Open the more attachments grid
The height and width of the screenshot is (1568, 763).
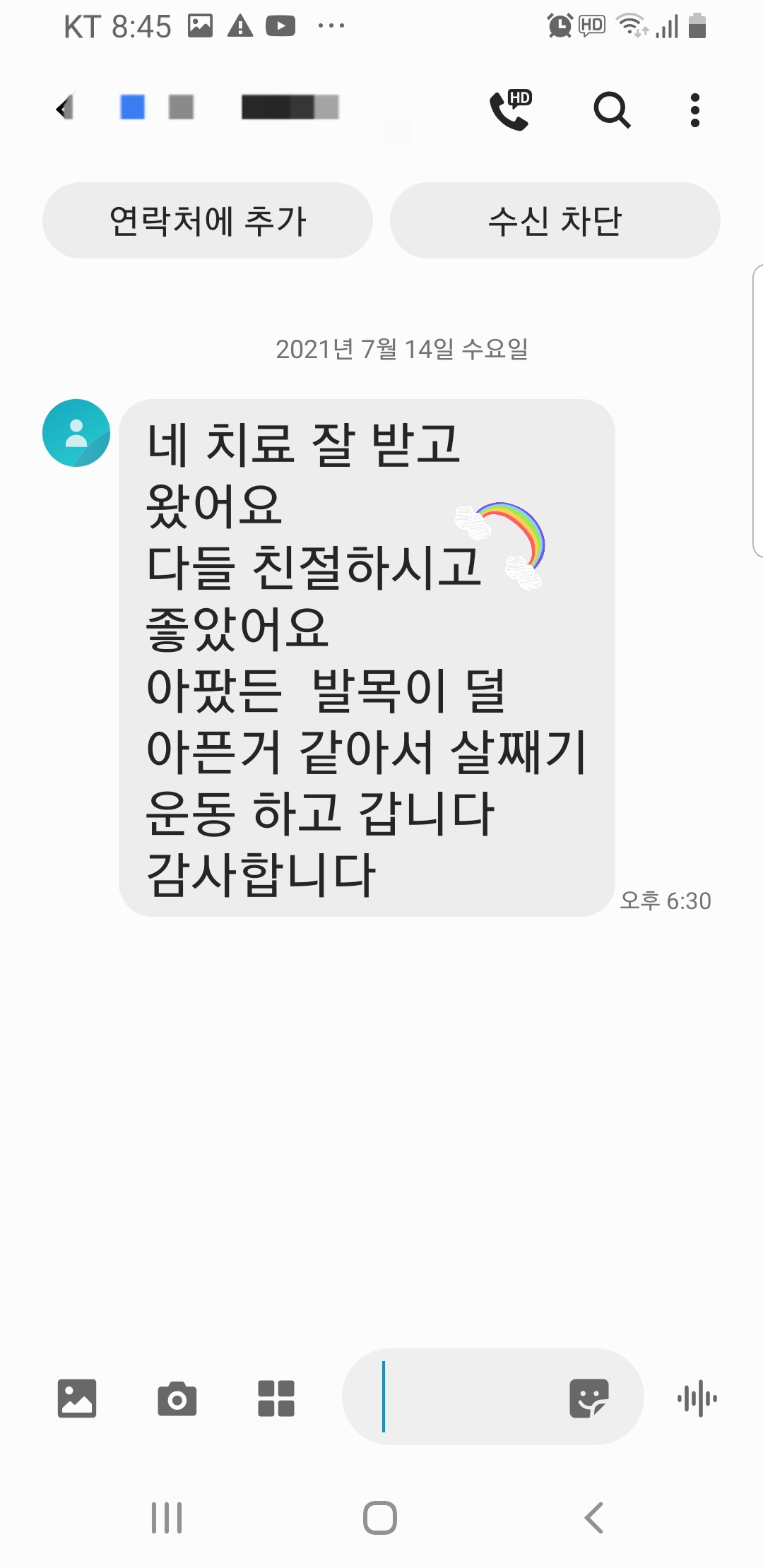click(x=276, y=1398)
